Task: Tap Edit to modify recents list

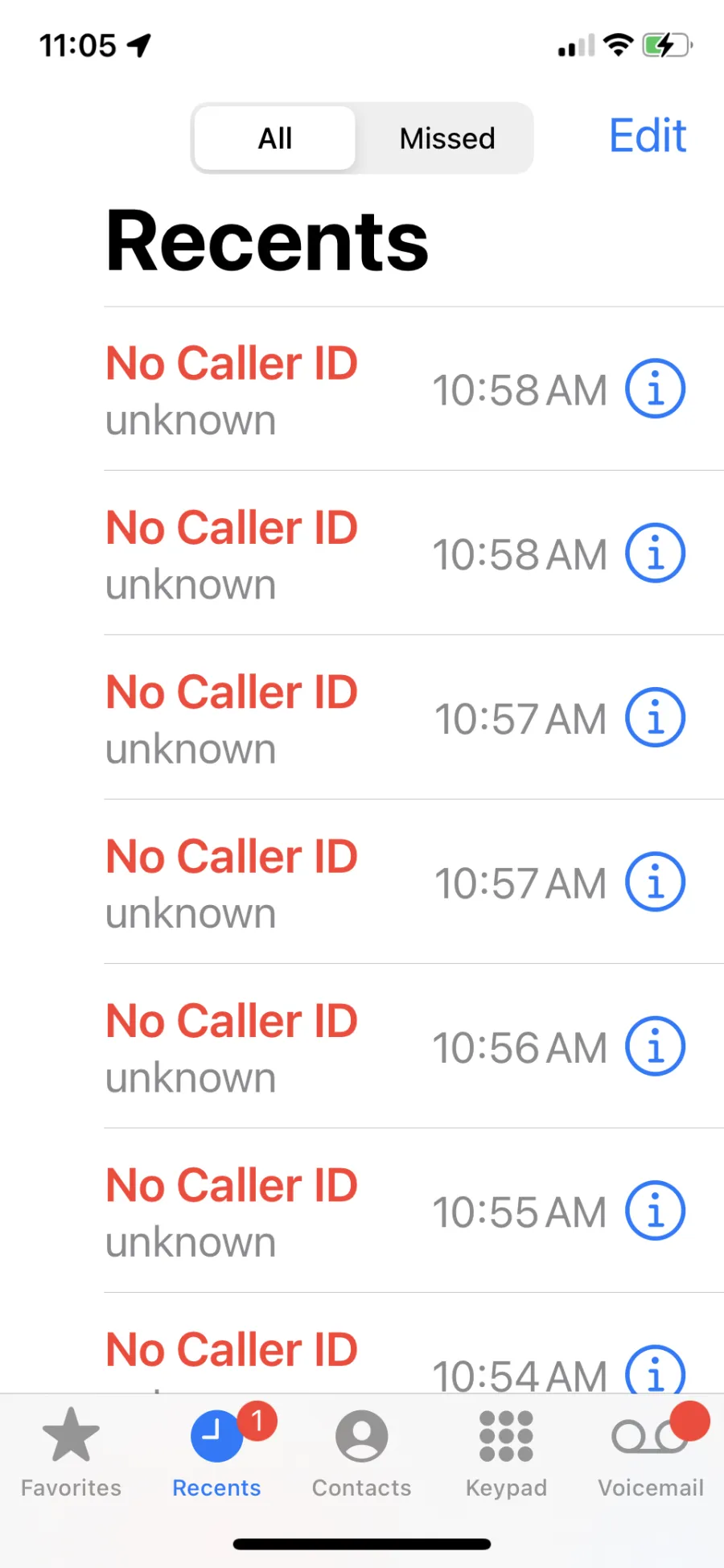Action: click(x=648, y=135)
